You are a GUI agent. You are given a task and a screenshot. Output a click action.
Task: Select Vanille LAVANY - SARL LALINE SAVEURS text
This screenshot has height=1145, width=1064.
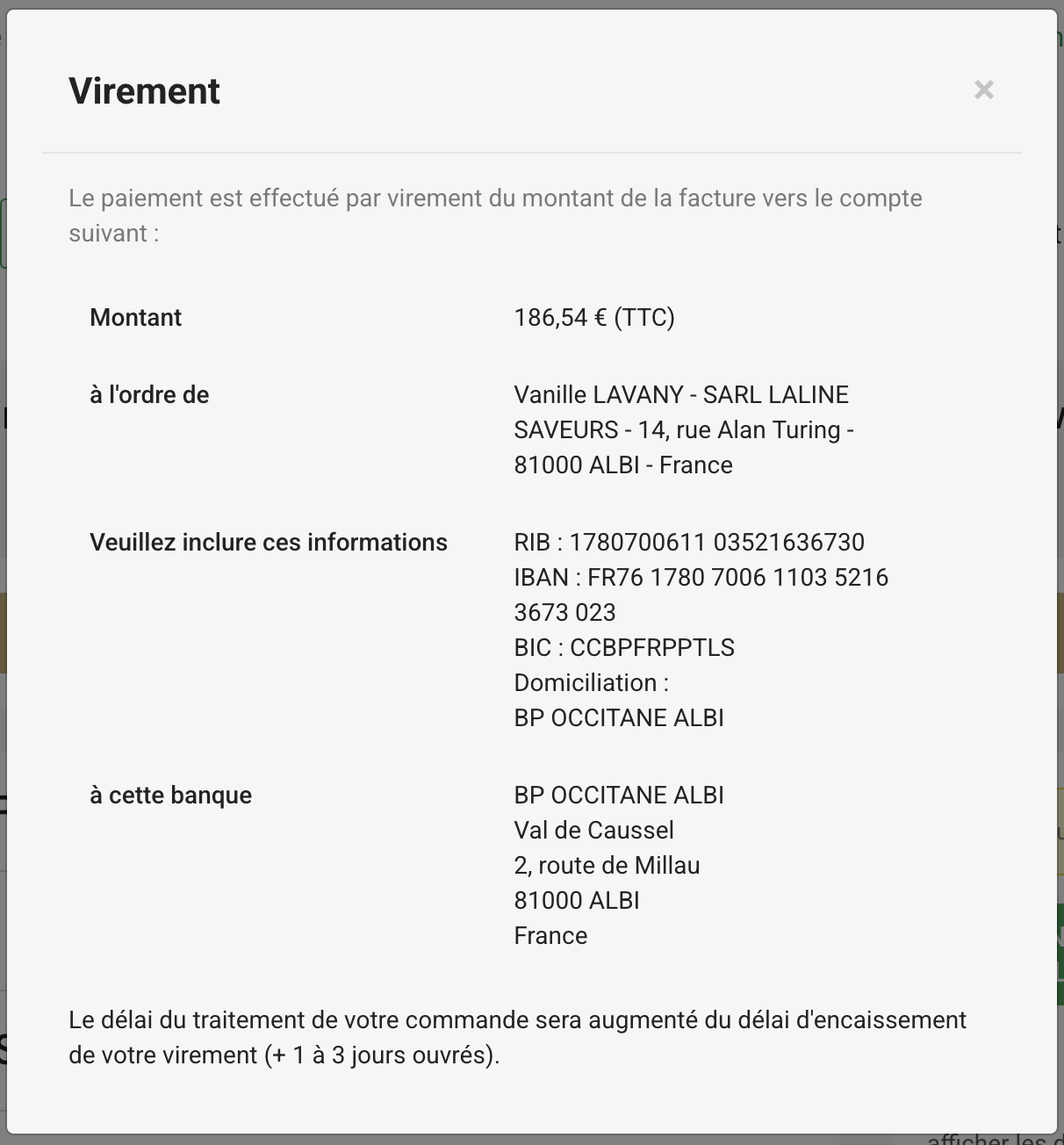point(681,394)
